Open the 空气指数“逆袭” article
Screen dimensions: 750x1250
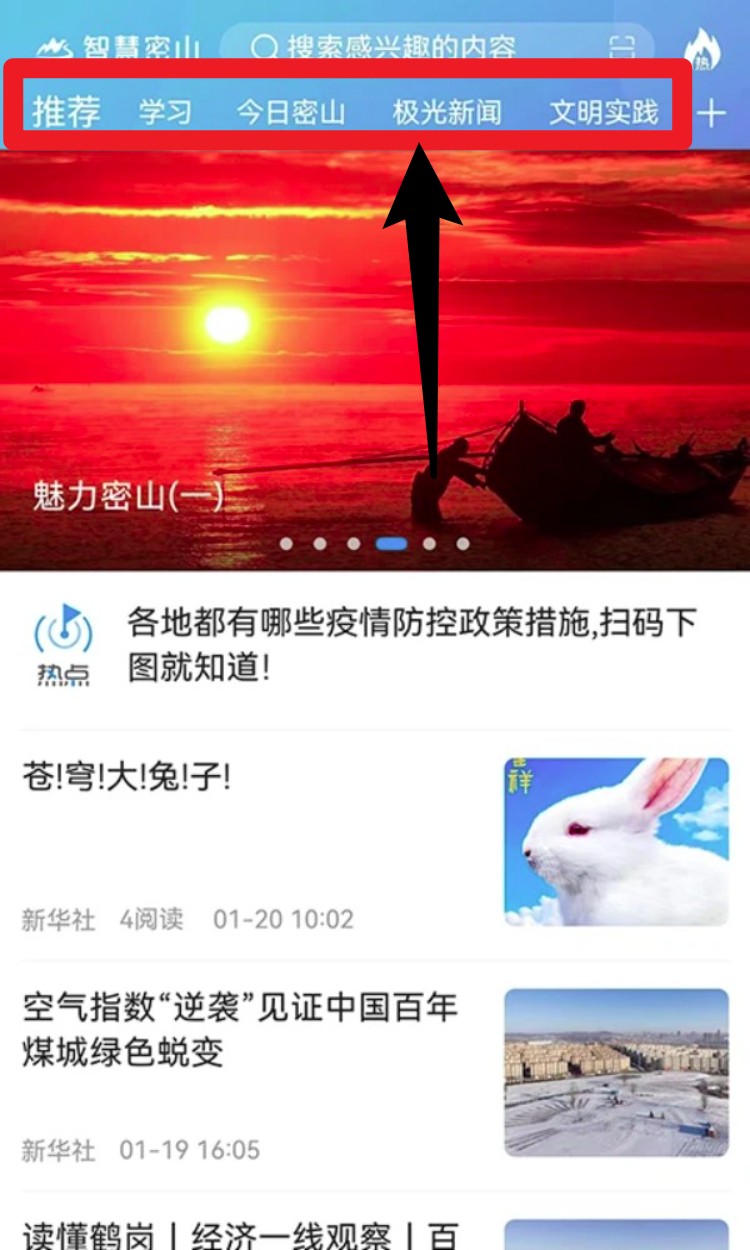240,1029
